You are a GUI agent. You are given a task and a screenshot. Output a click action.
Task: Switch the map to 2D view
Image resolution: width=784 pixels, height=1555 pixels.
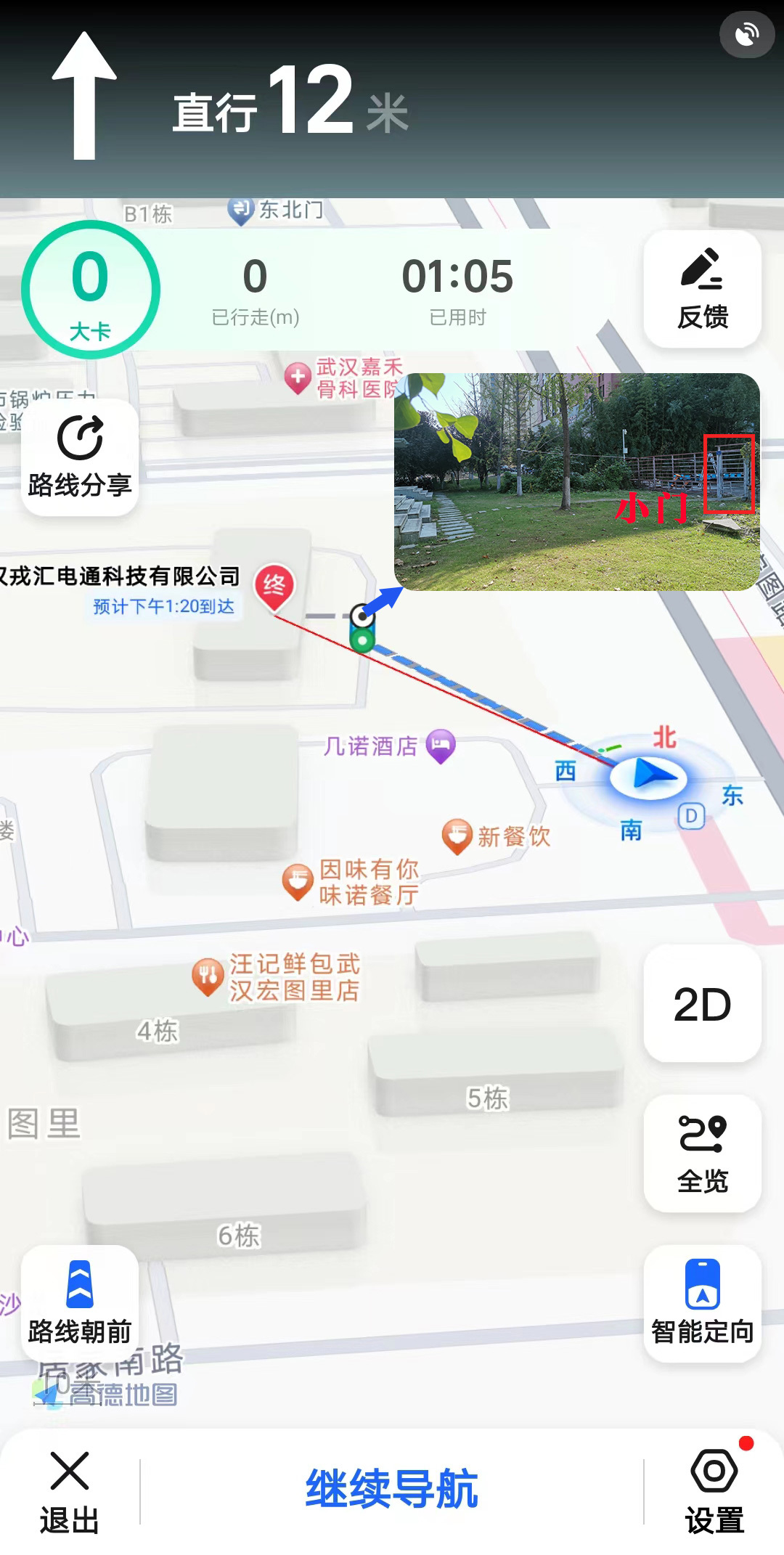point(702,1004)
